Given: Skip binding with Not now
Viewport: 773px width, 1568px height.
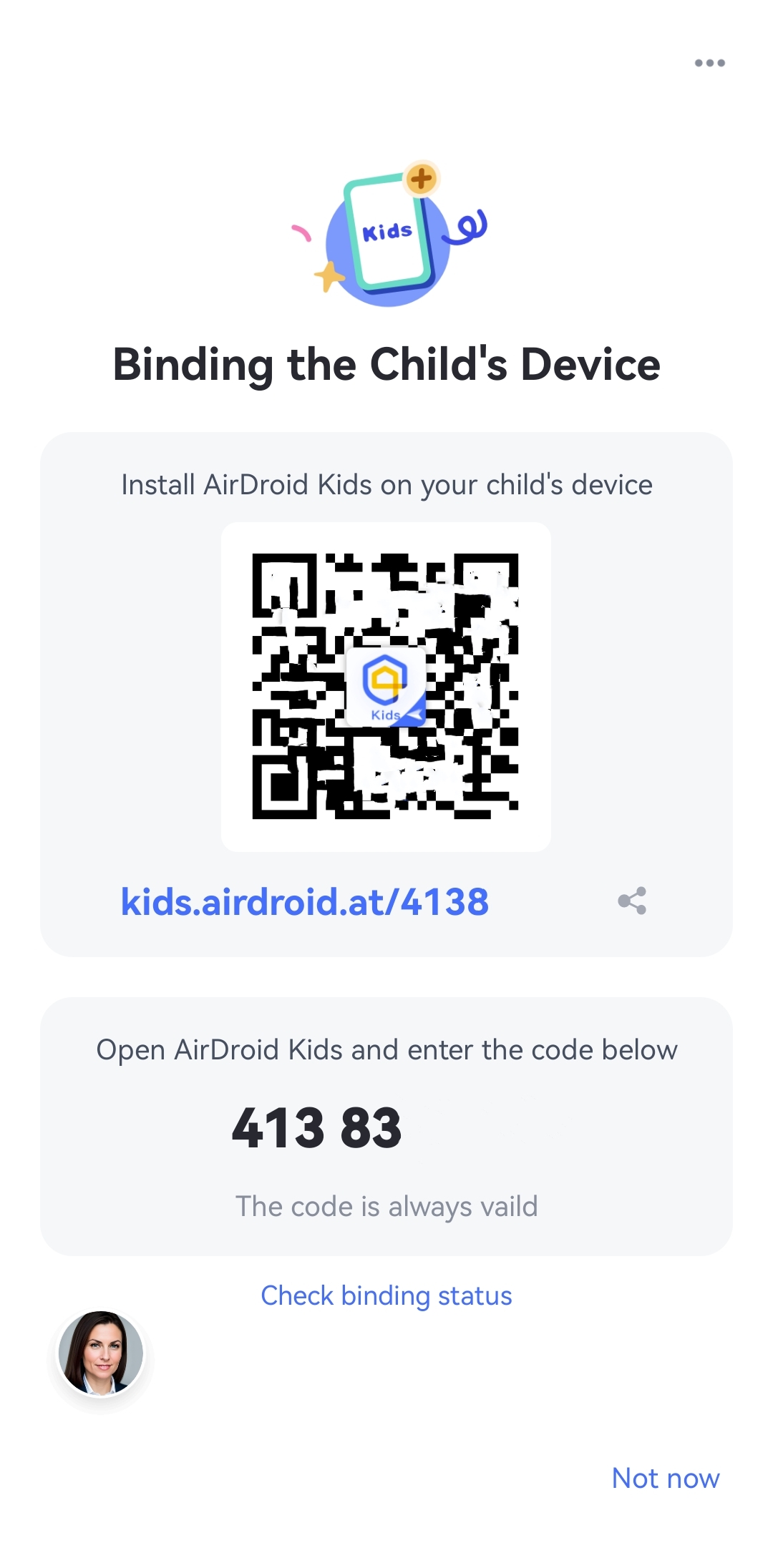Looking at the screenshot, I should pyautogui.click(x=665, y=1478).
